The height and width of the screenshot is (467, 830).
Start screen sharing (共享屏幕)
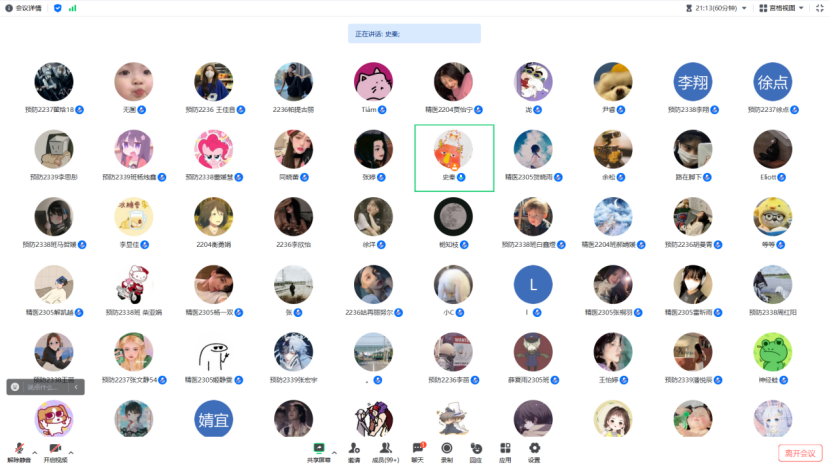point(319,451)
